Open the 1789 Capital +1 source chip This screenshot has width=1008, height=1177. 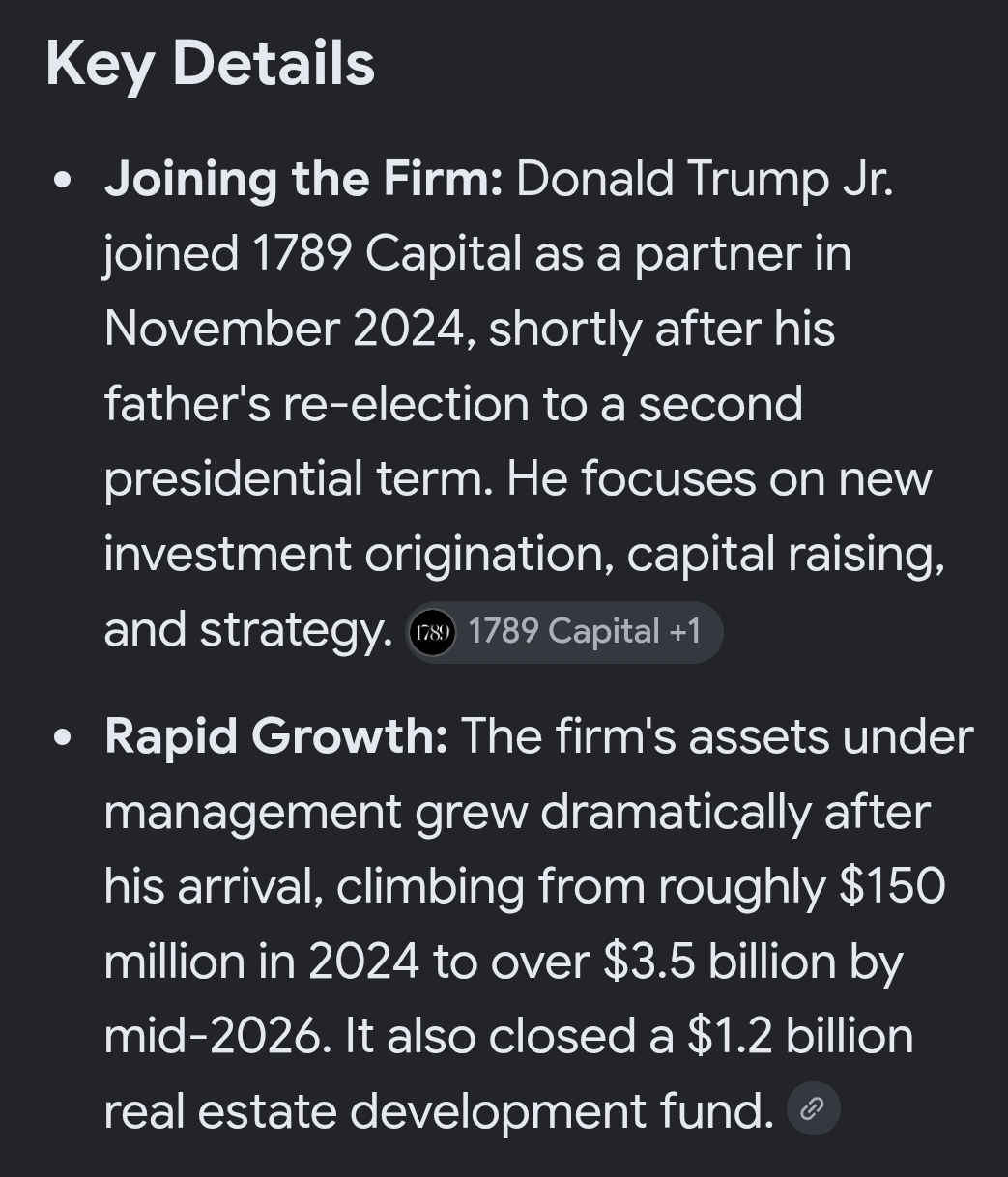(563, 632)
